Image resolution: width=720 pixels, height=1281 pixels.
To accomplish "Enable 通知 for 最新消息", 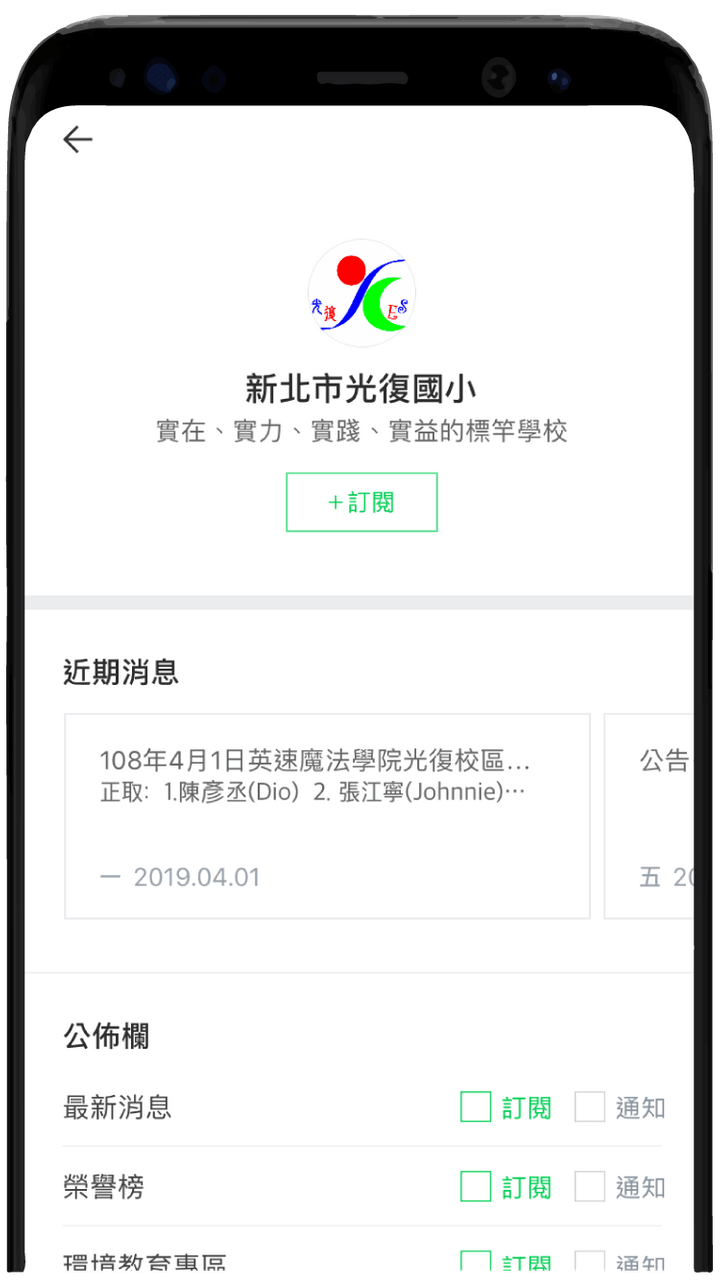I will tap(590, 1107).
